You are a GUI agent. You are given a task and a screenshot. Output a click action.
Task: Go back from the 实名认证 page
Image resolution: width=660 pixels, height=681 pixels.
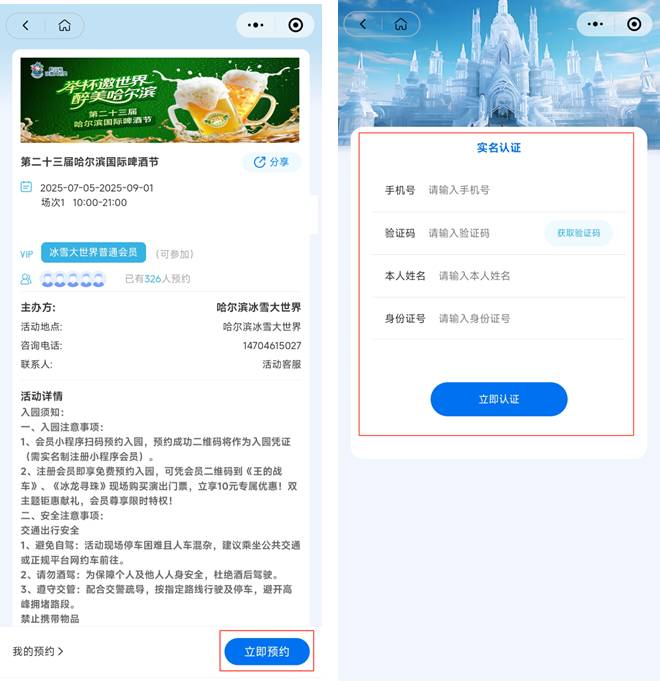coord(362,23)
